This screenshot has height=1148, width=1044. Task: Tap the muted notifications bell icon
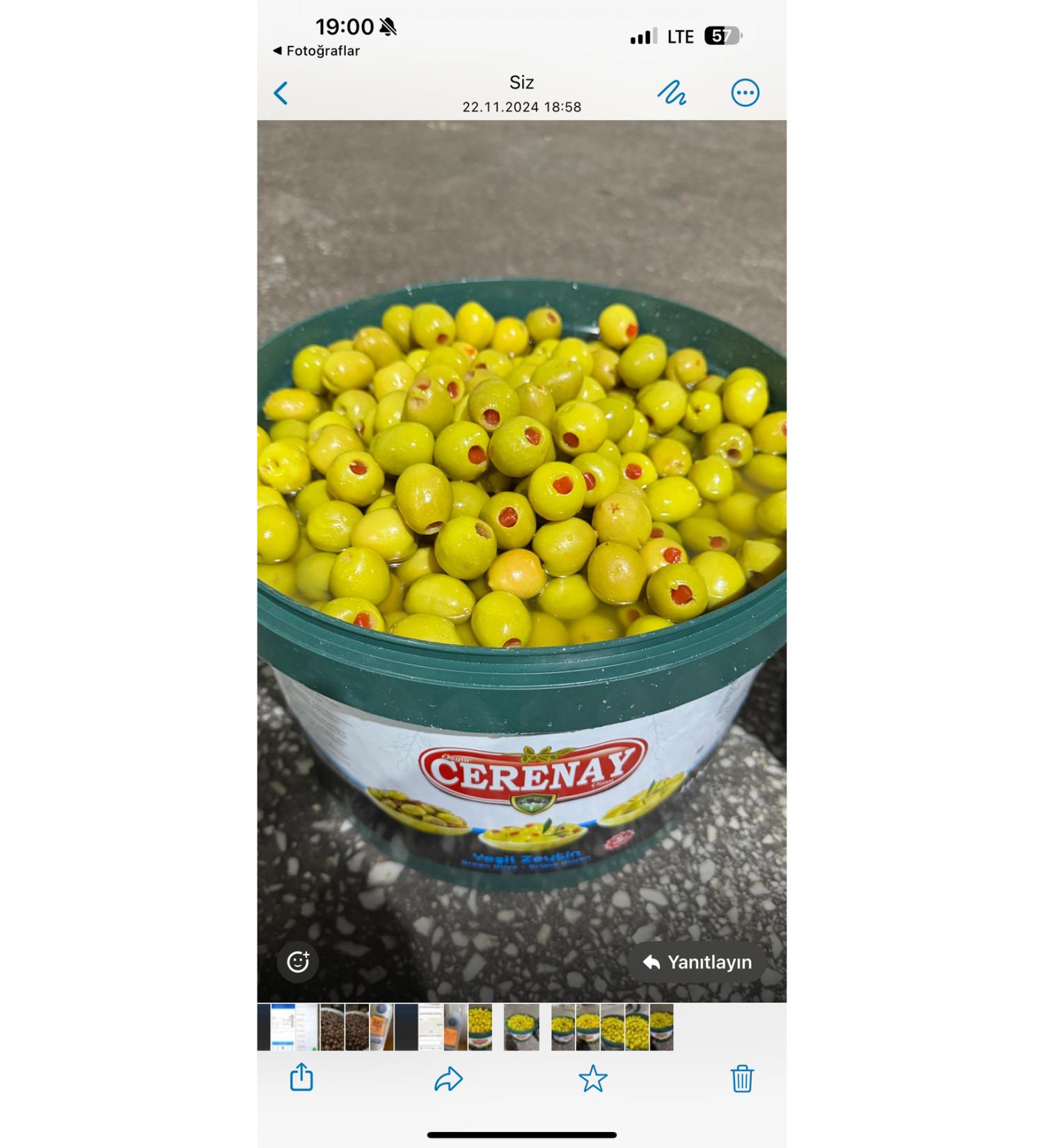pos(388,26)
